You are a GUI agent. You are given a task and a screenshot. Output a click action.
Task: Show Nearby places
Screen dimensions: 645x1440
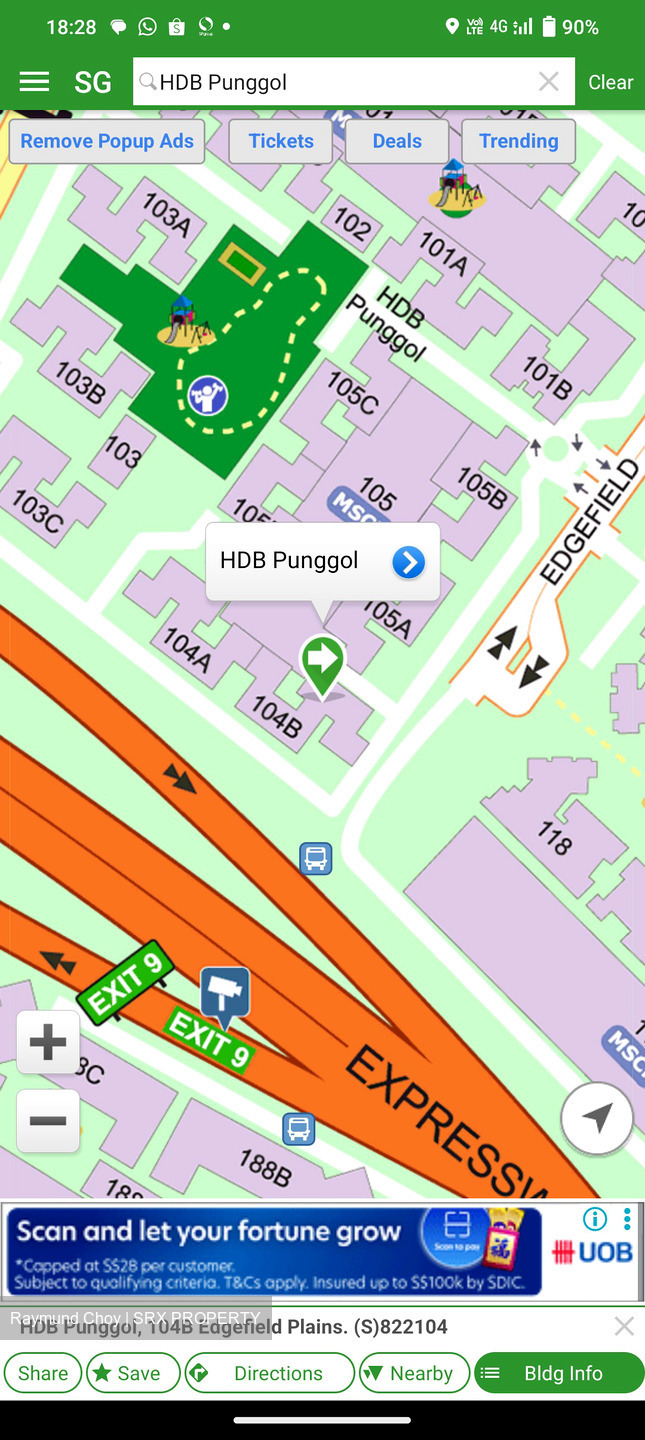[x=414, y=1373]
